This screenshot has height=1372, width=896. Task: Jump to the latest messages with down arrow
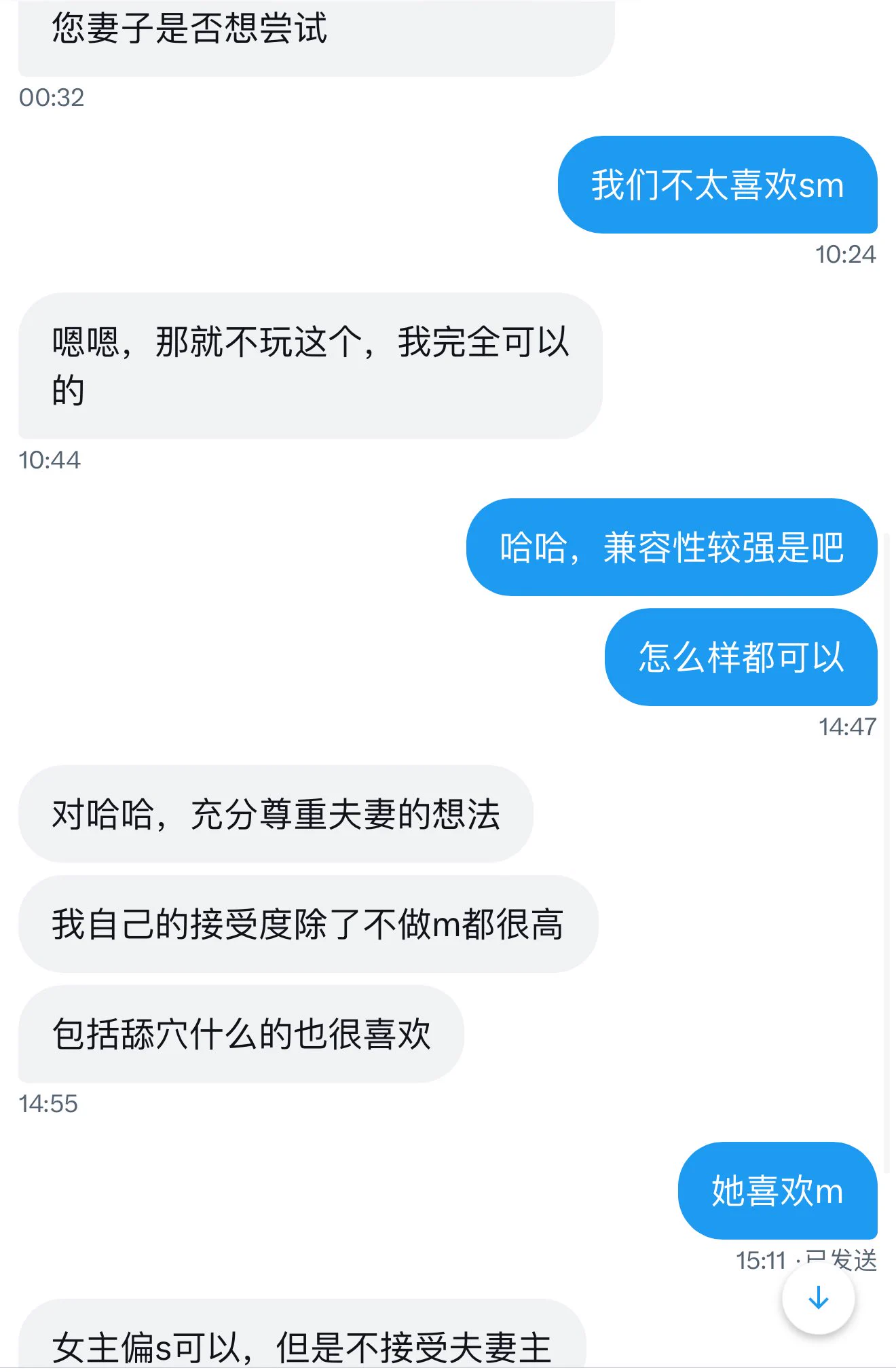coord(818,1297)
